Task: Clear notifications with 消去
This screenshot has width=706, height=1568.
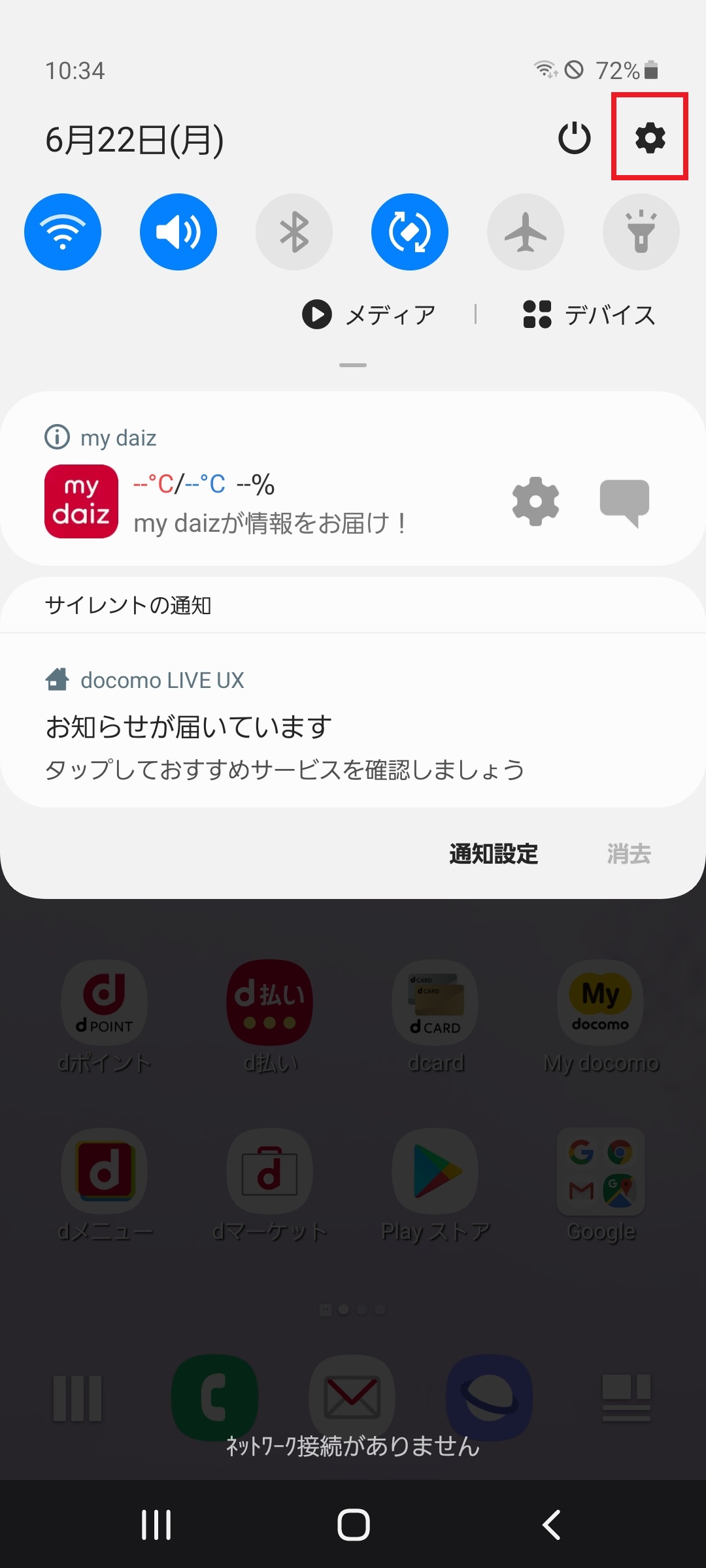Action: click(x=629, y=854)
